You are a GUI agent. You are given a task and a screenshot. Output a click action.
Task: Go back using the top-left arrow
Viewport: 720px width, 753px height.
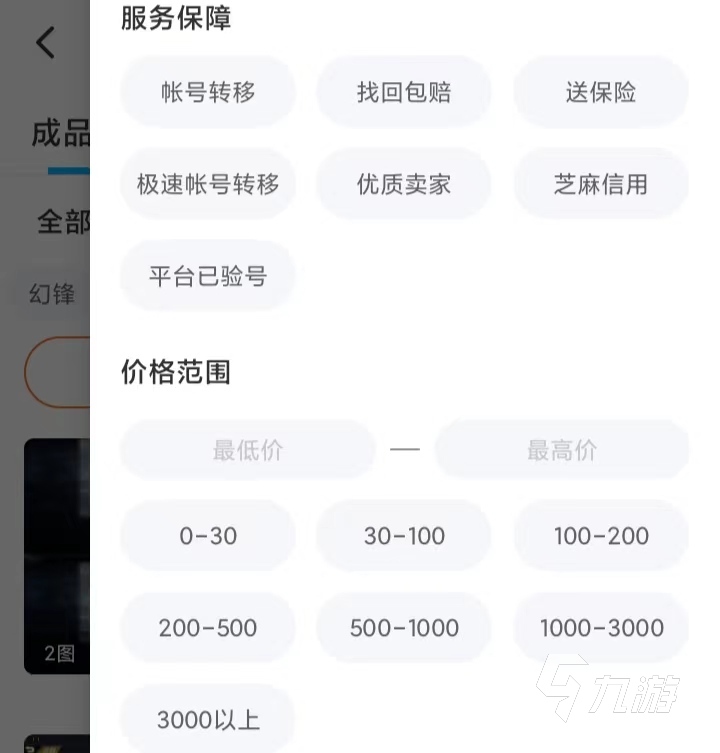tap(45, 42)
